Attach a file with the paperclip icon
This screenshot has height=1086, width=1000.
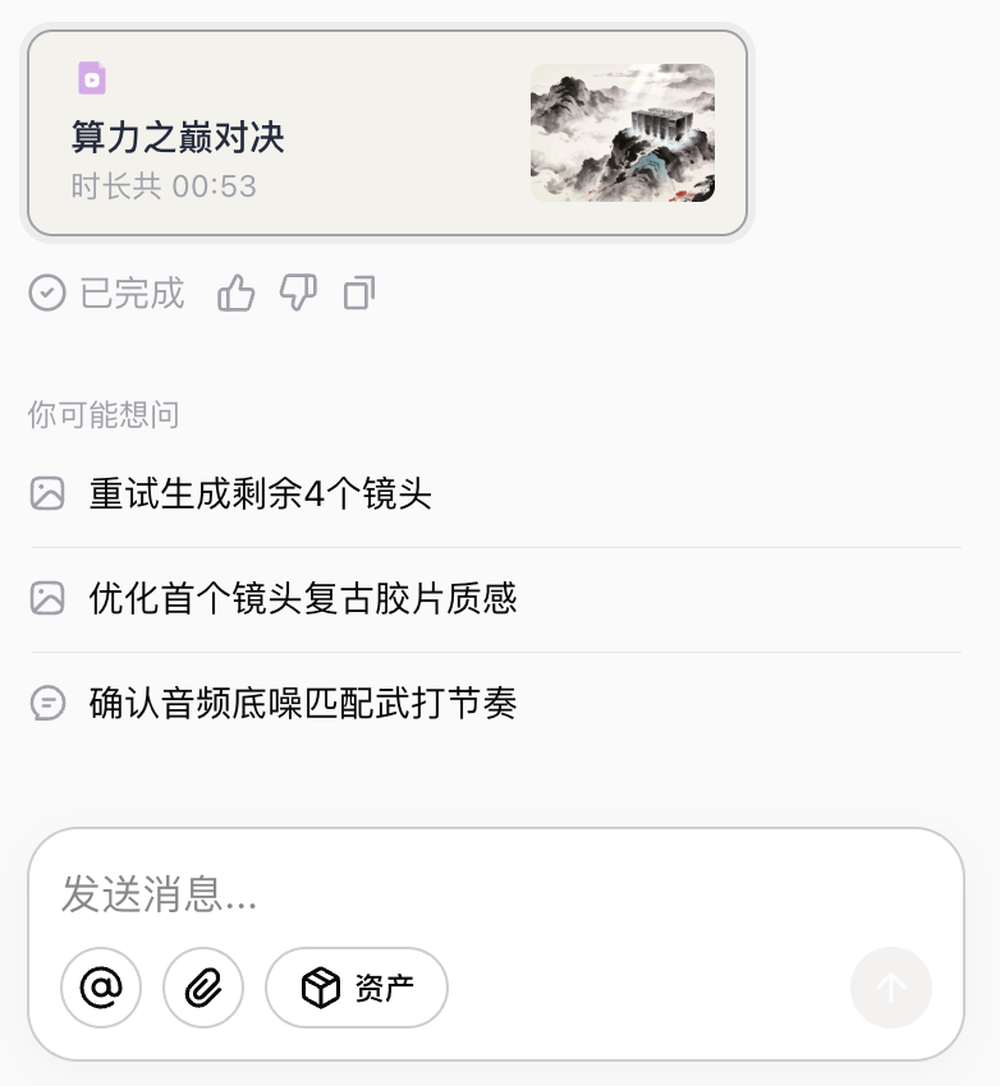pyautogui.click(x=202, y=987)
